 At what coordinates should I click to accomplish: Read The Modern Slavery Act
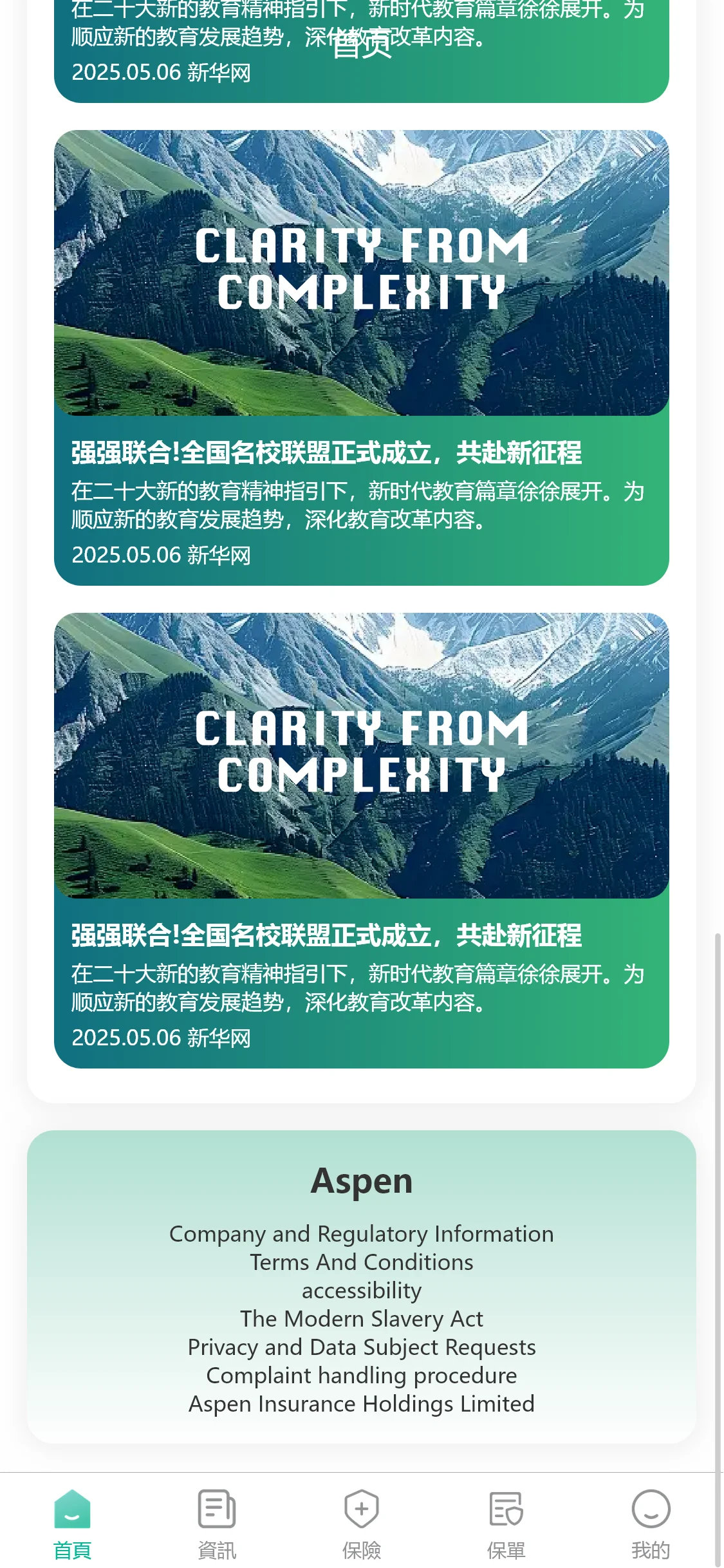pos(362,1319)
